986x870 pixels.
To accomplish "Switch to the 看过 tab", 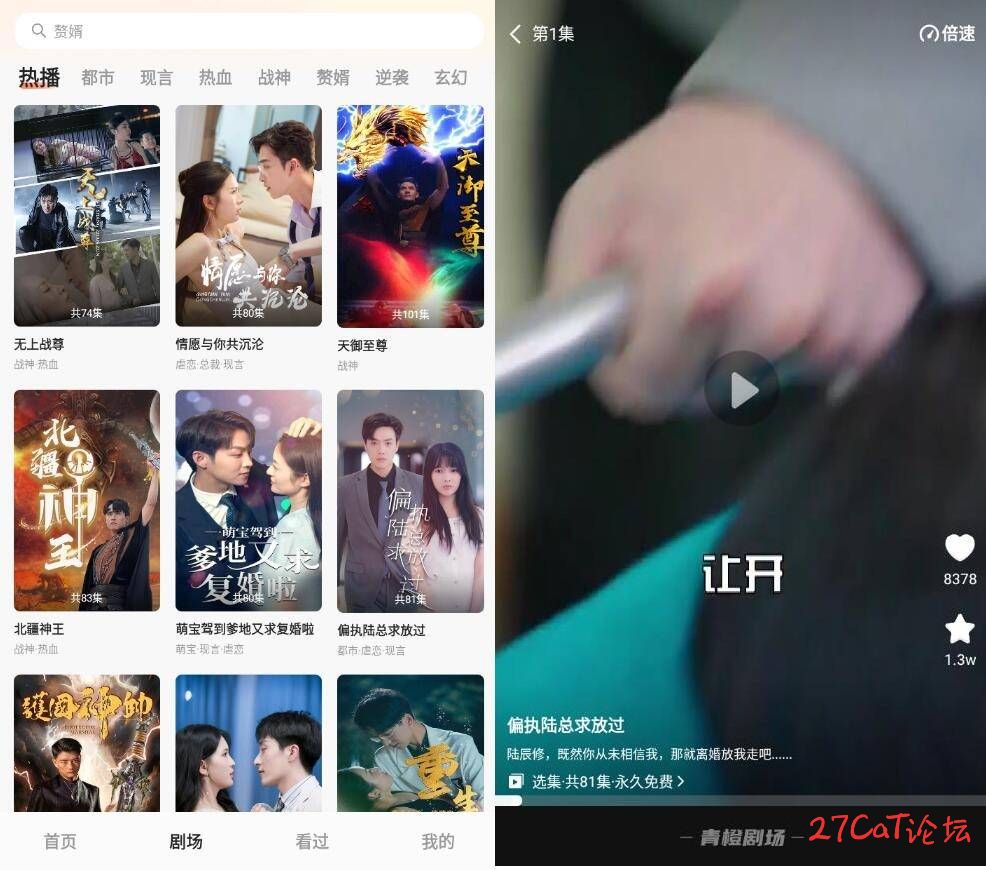I will click(x=312, y=841).
